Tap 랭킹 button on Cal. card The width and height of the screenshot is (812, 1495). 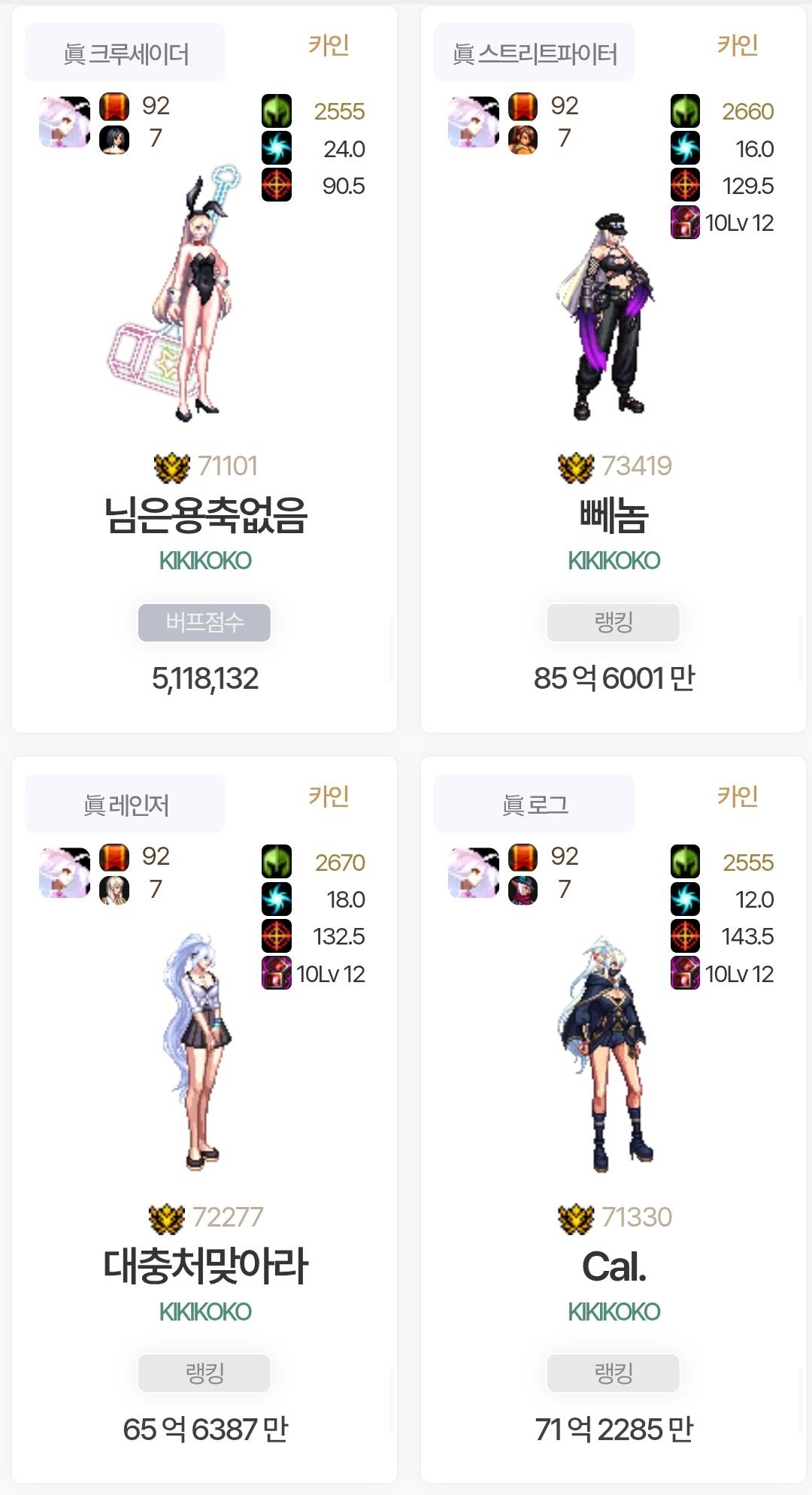[x=614, y=1373]
